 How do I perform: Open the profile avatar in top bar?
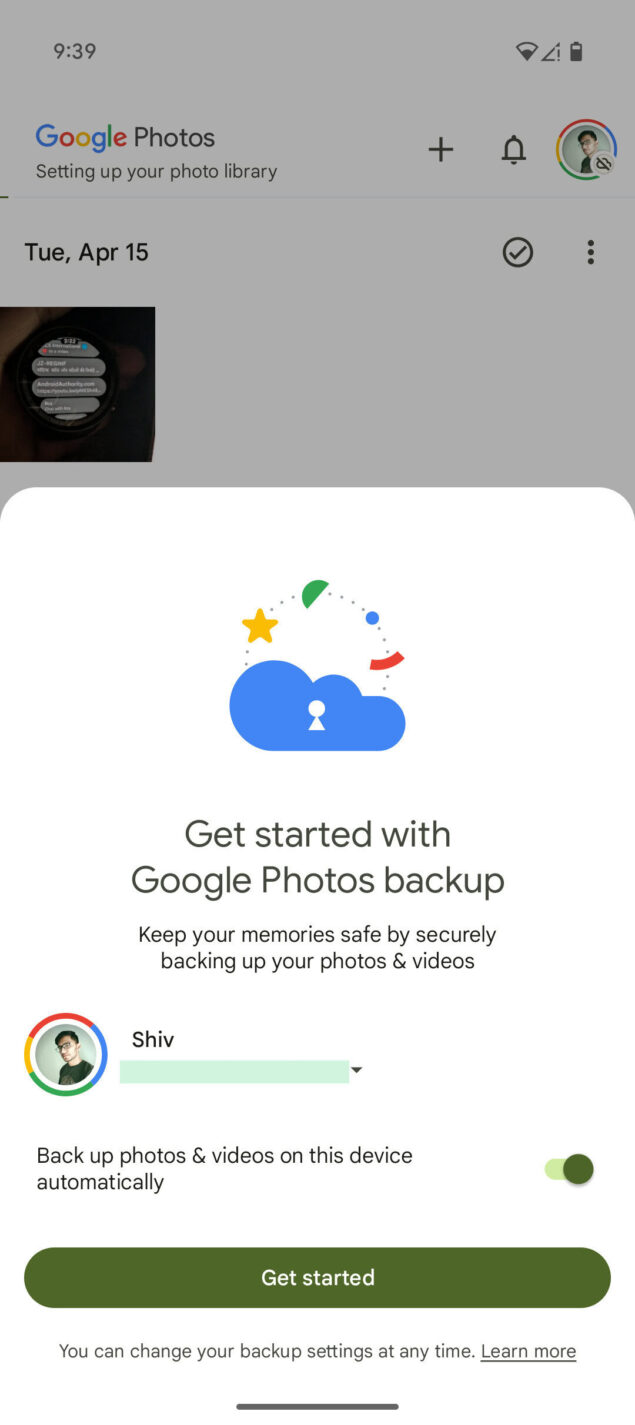(585, 150)
